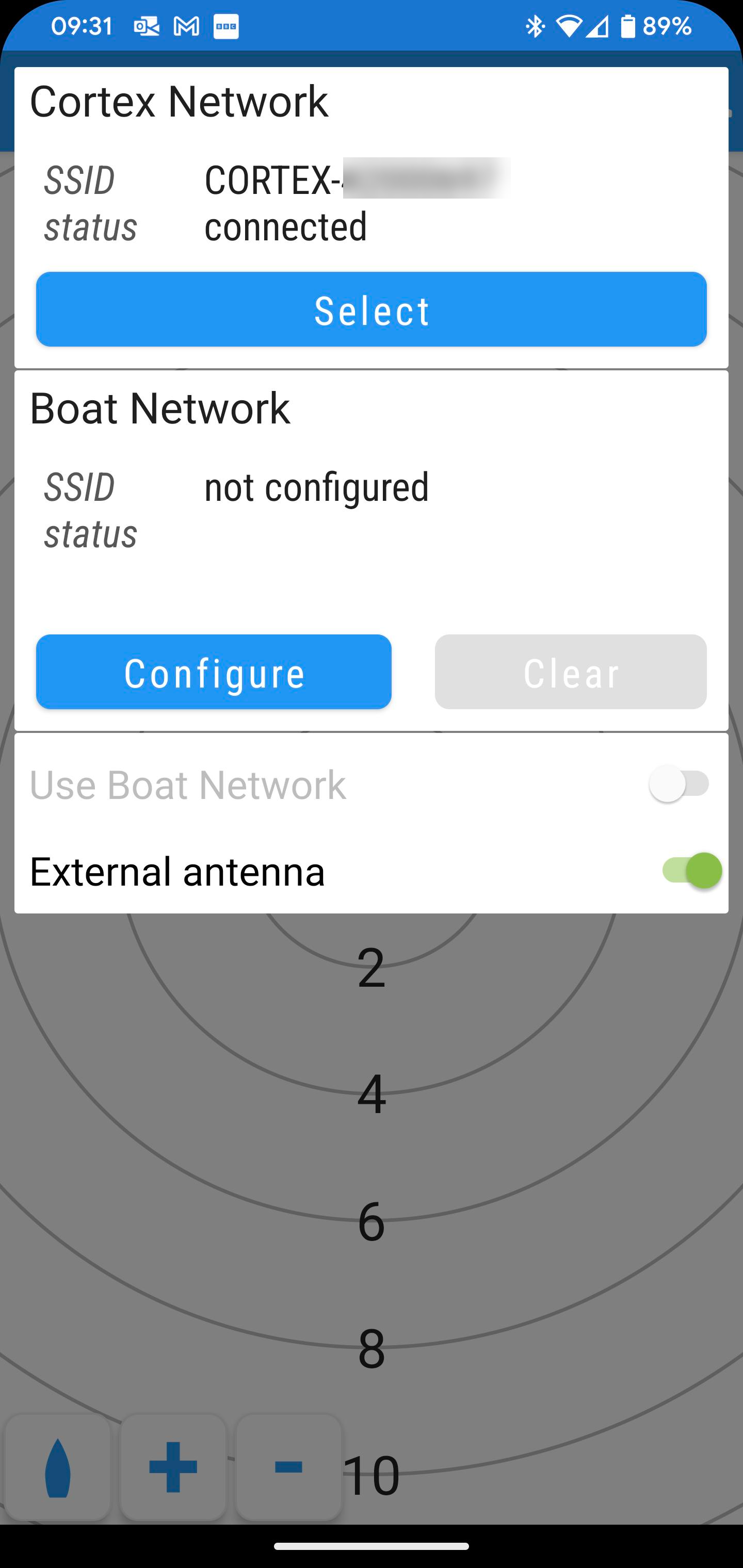Center the view on the boat
Screen dimensions: 743x1568
pyautogui.click(x=58, y=1467)
